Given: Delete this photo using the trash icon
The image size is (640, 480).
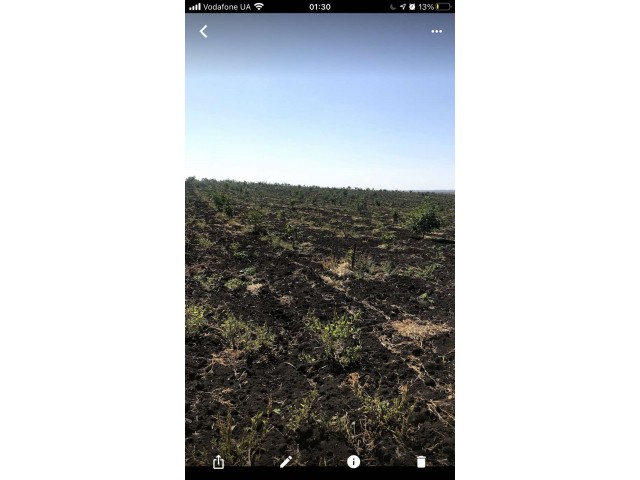Looking at the screenshot, I should pyautogui.click(x=421, y=462).
